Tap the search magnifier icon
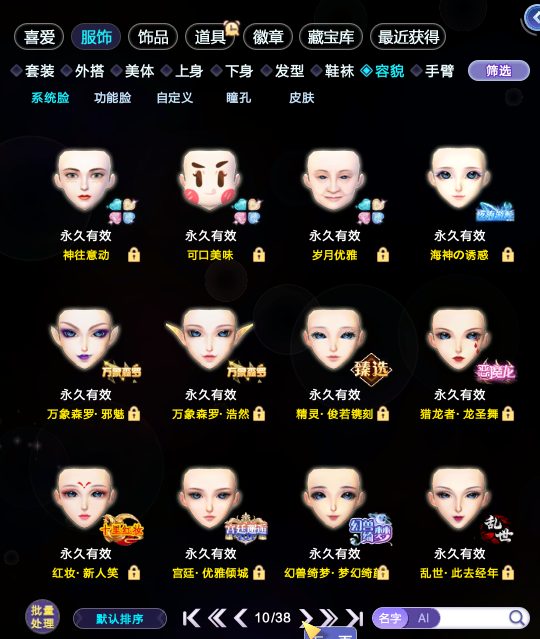The image size is (540, 639). (x=517, y=618)
